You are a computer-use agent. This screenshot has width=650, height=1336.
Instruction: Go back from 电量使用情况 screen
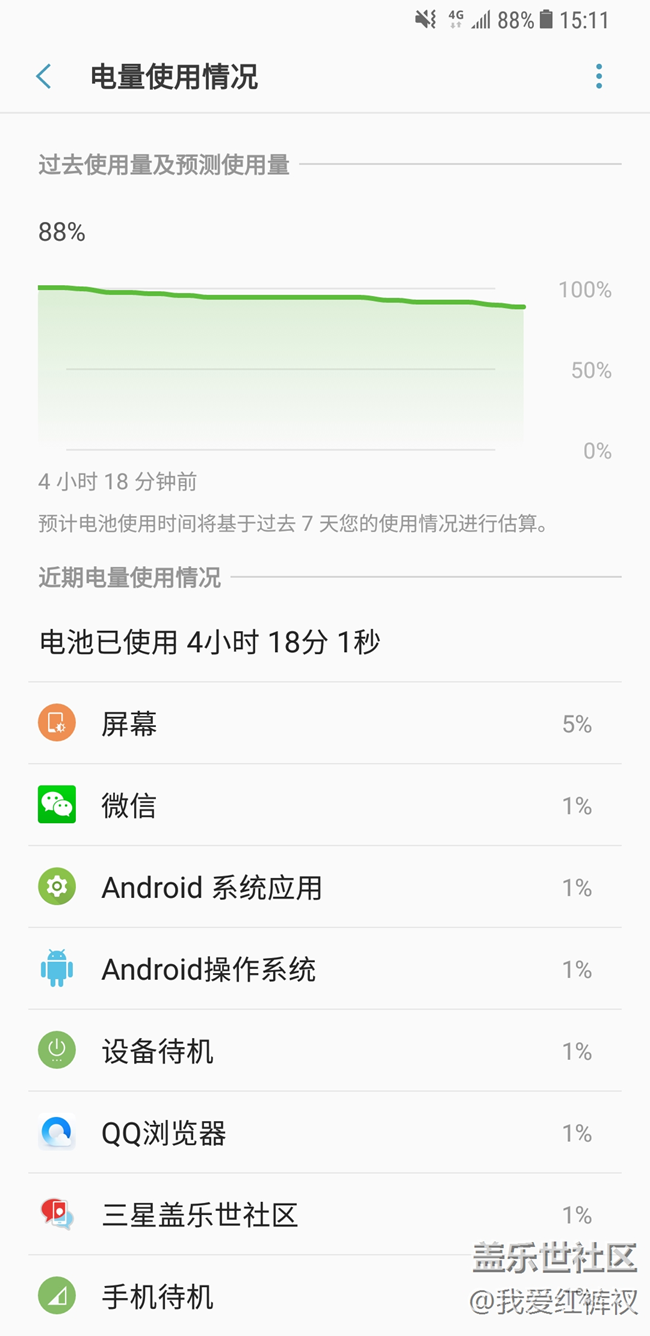(43, 77)
